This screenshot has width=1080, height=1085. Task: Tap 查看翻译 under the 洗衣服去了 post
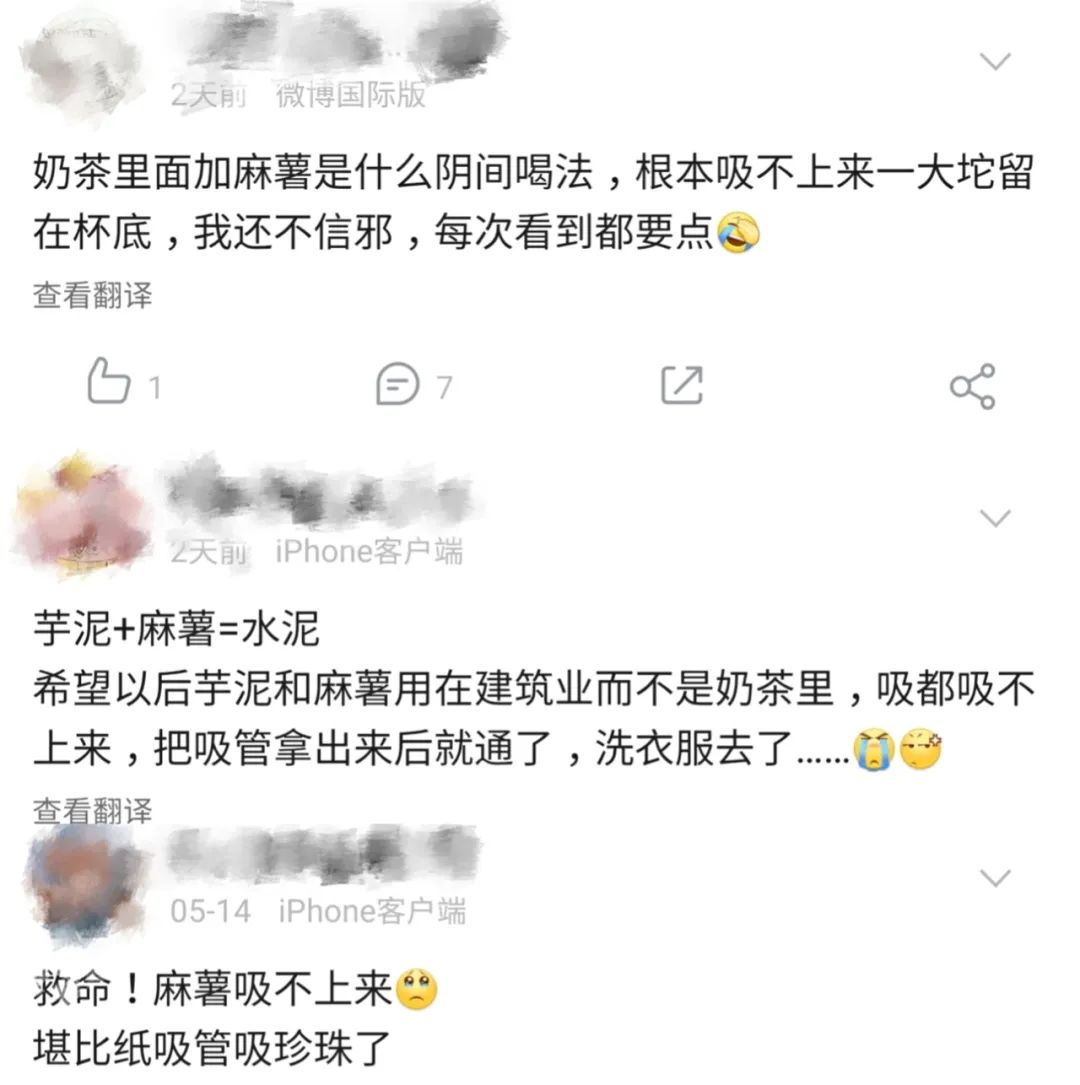(x=92, y=811)
